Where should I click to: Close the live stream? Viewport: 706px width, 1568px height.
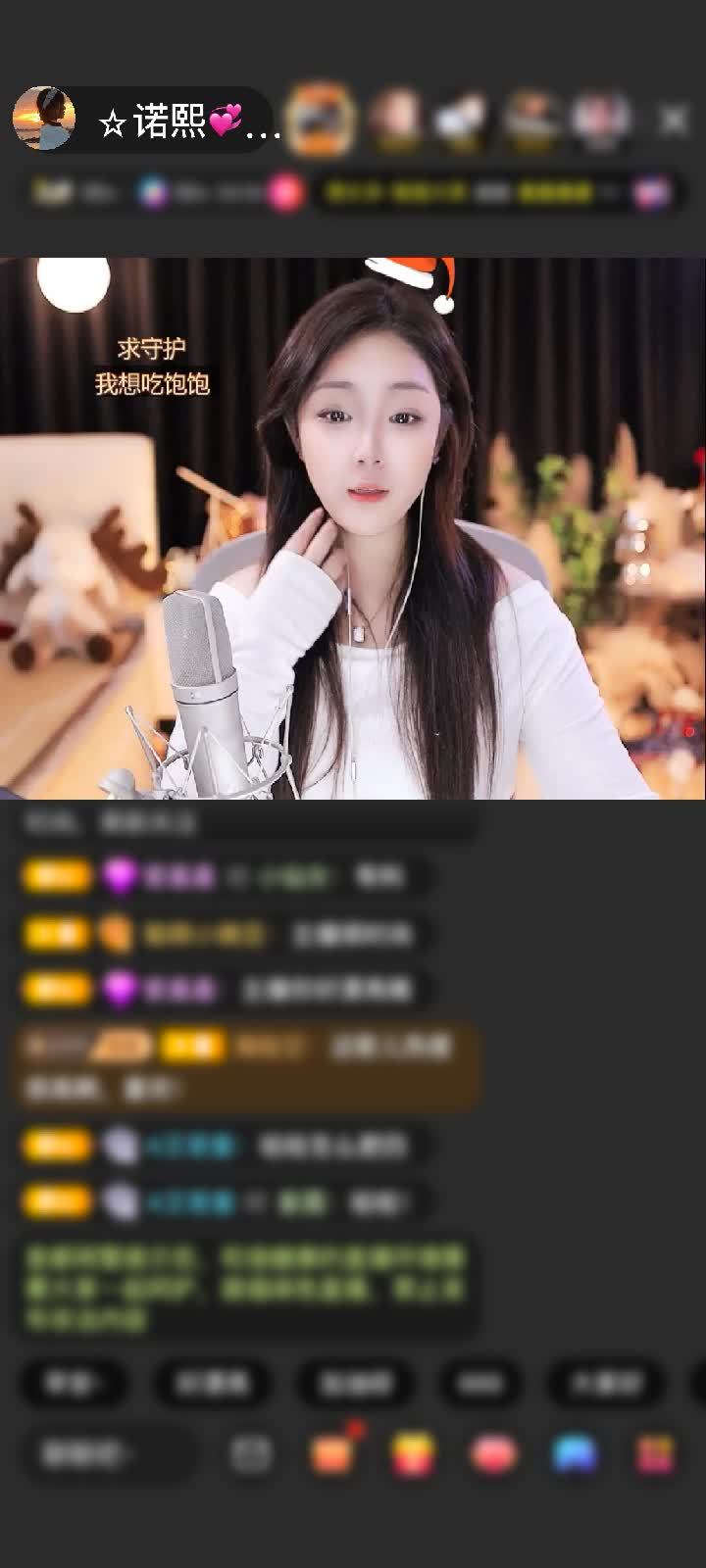click(673, 120)
